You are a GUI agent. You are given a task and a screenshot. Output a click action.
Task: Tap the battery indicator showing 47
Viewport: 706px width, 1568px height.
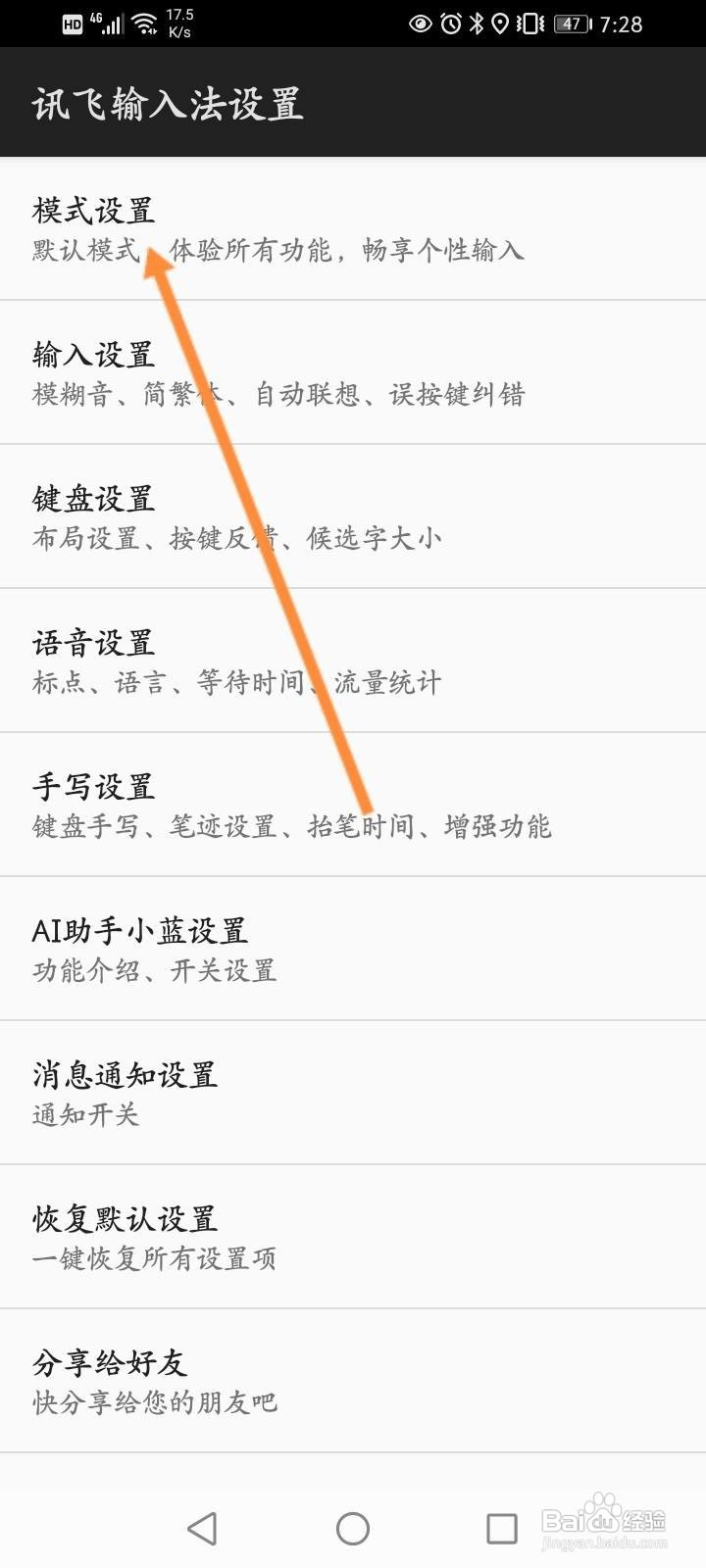(572, 24)
